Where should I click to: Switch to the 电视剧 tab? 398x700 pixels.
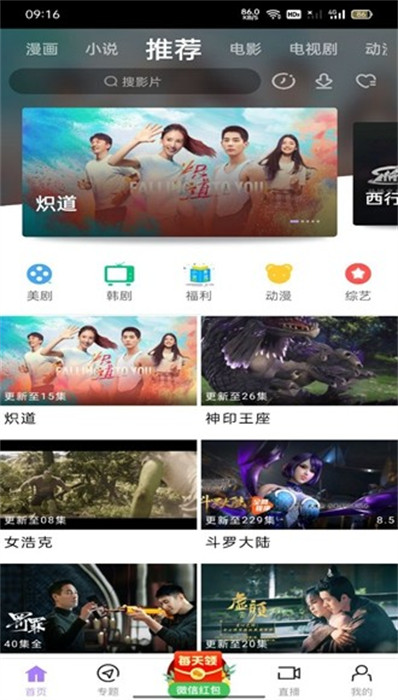point(313,49)
